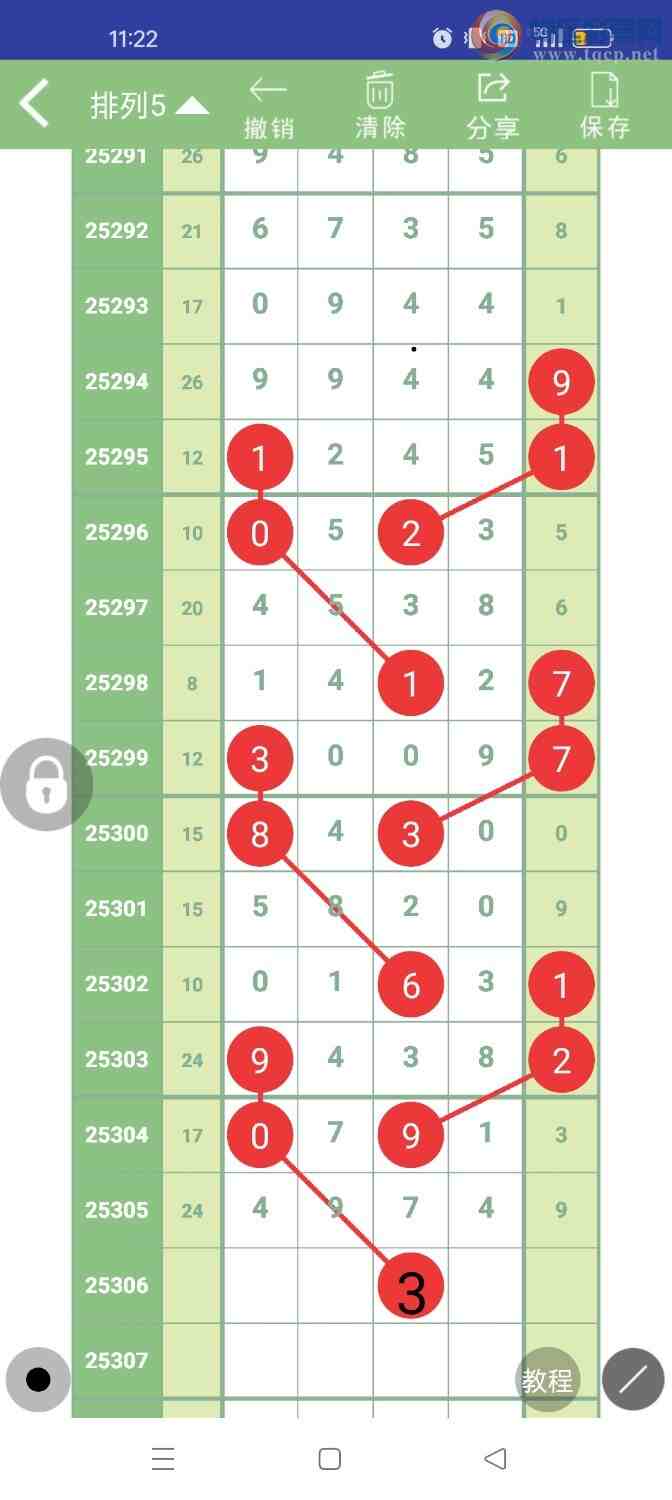Viewport: 672px width, 1500px height.
Task: Select the black dot marker tool
Action: [x=38, y=1380]
